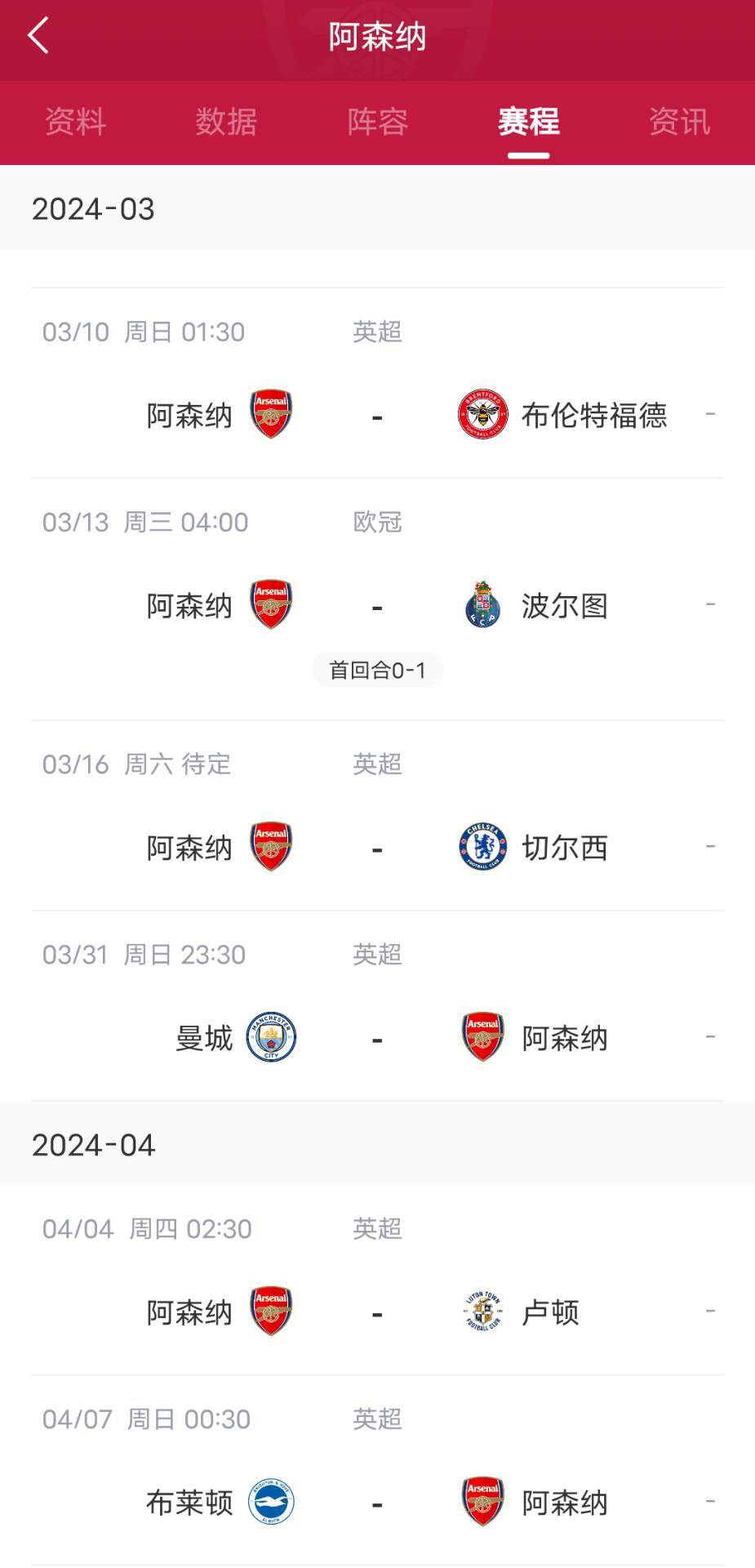Screen dimensions: 755x1568
Task: Select the 赛程 tab
Action: 528,122
